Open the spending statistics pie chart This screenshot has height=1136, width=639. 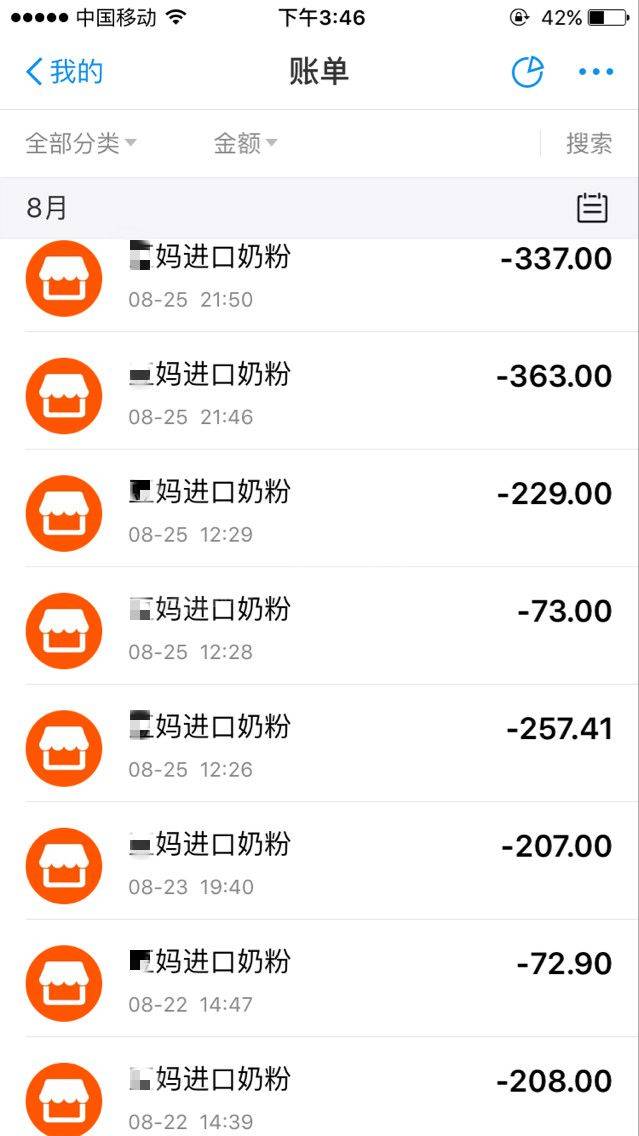[x=527, y=72]
